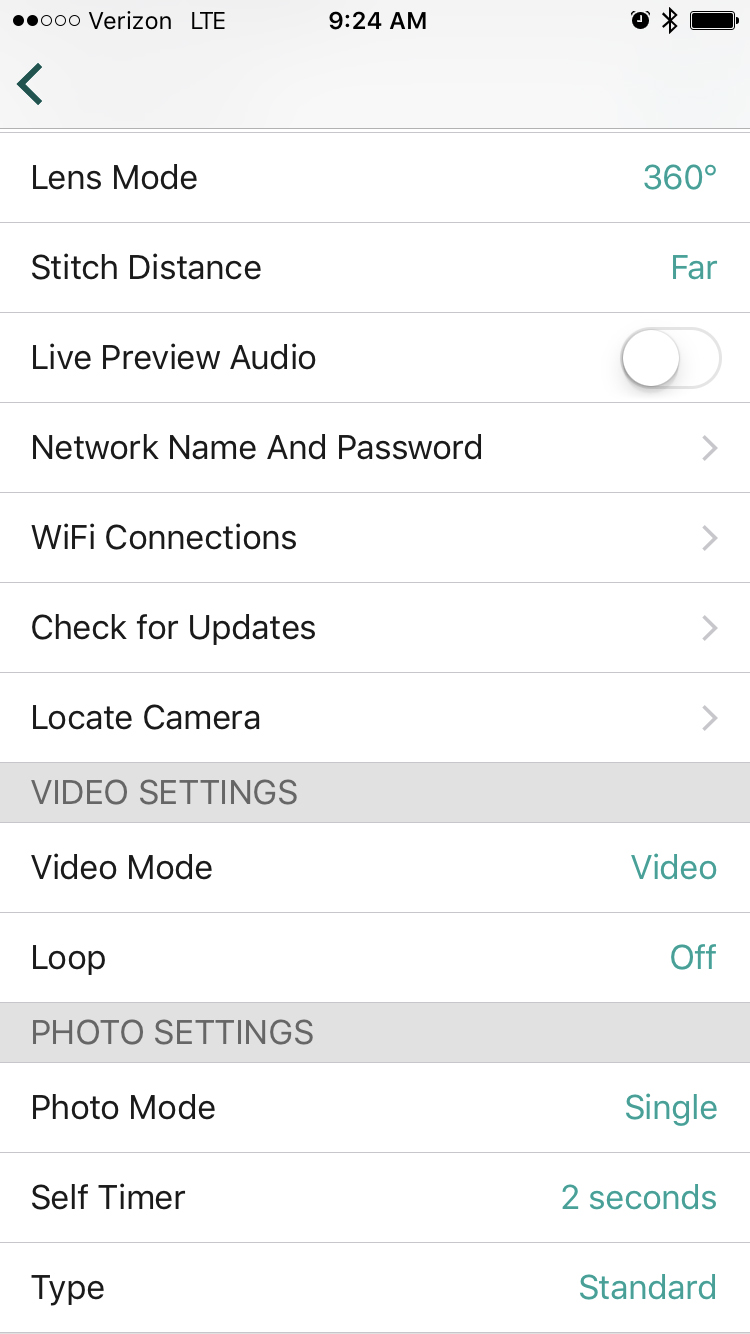Change Photo Mode from Single
The width and height of the screenshot is (750, 1334).
(375, 1108)
